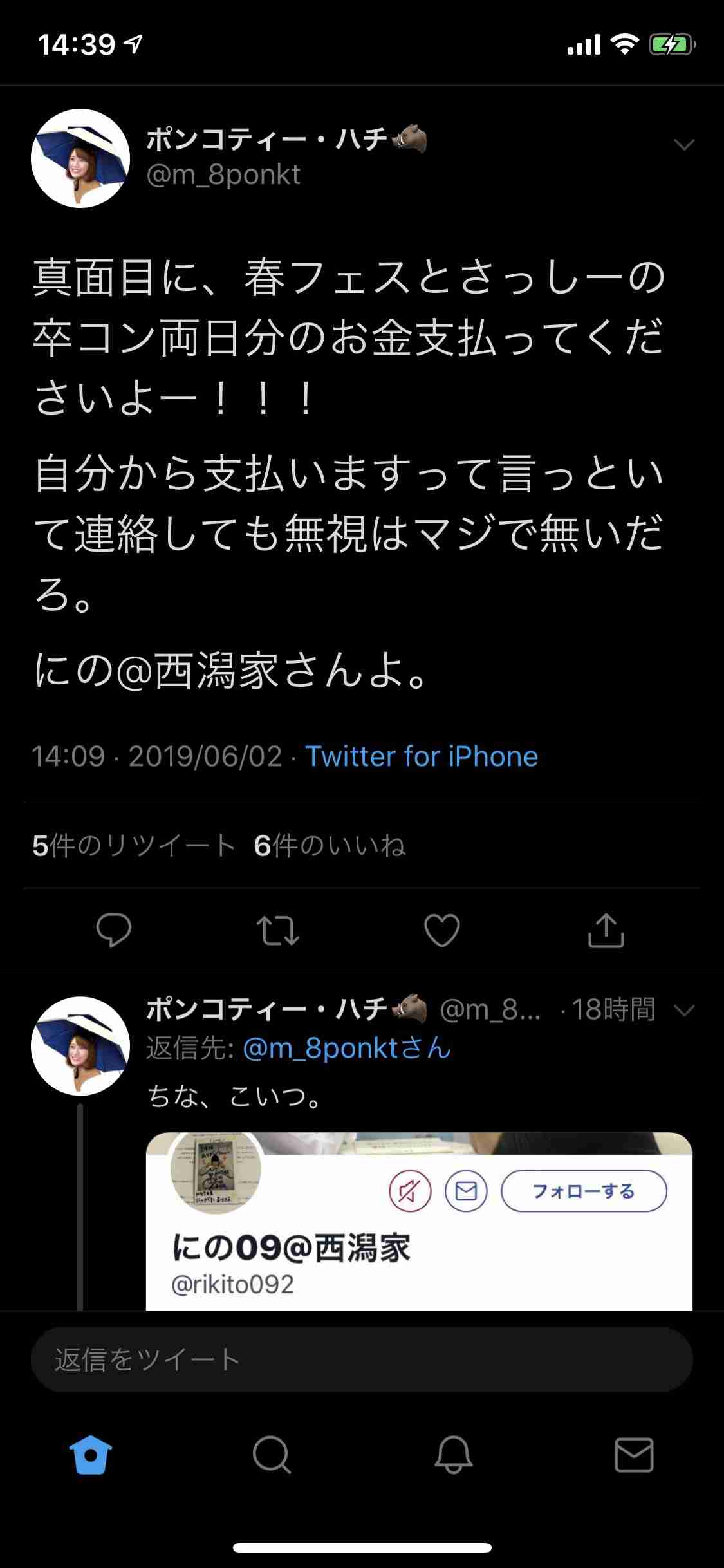Open the attached image in the reply tweet
Image resolution: width=724 pixels, height=1568 pixels.
tap(419, 1220)
